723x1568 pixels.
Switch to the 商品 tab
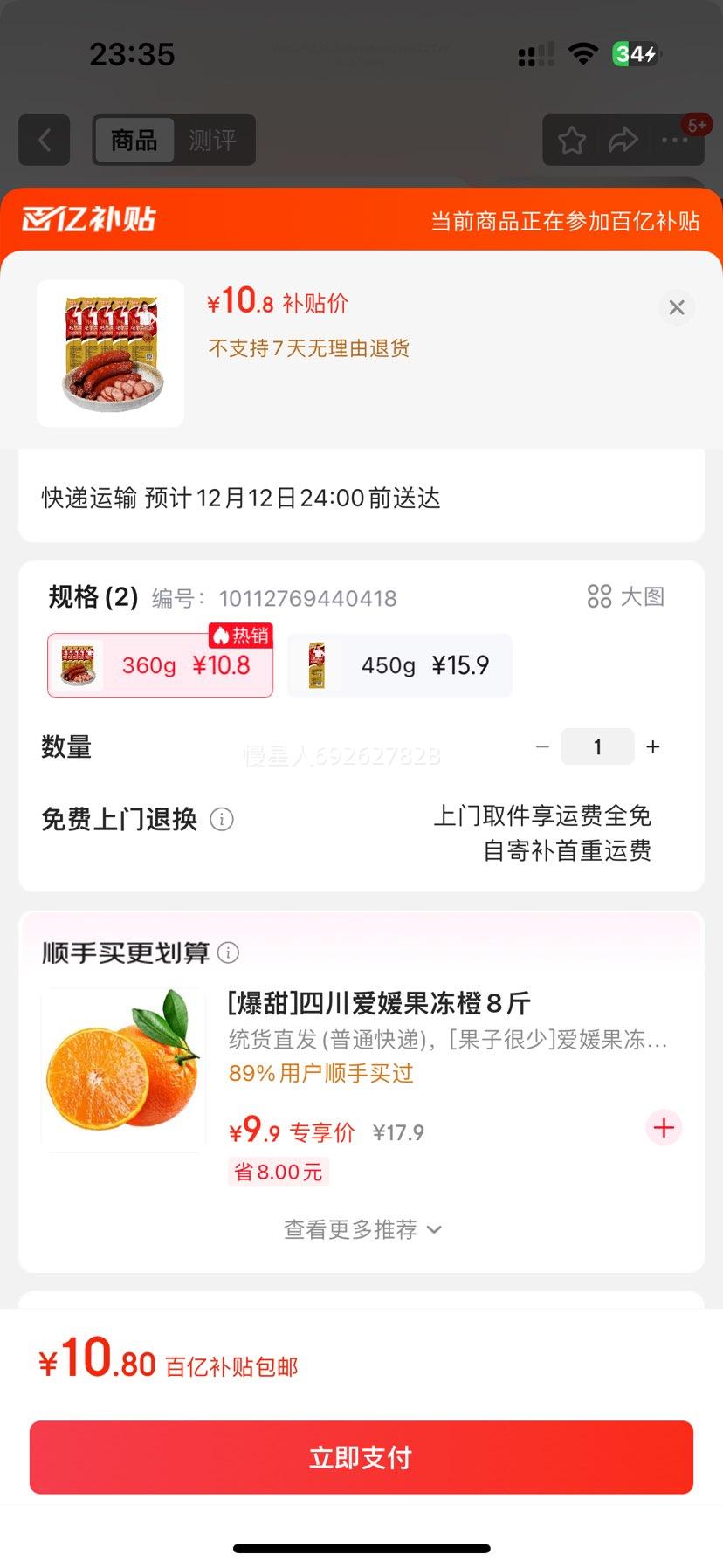134,140
